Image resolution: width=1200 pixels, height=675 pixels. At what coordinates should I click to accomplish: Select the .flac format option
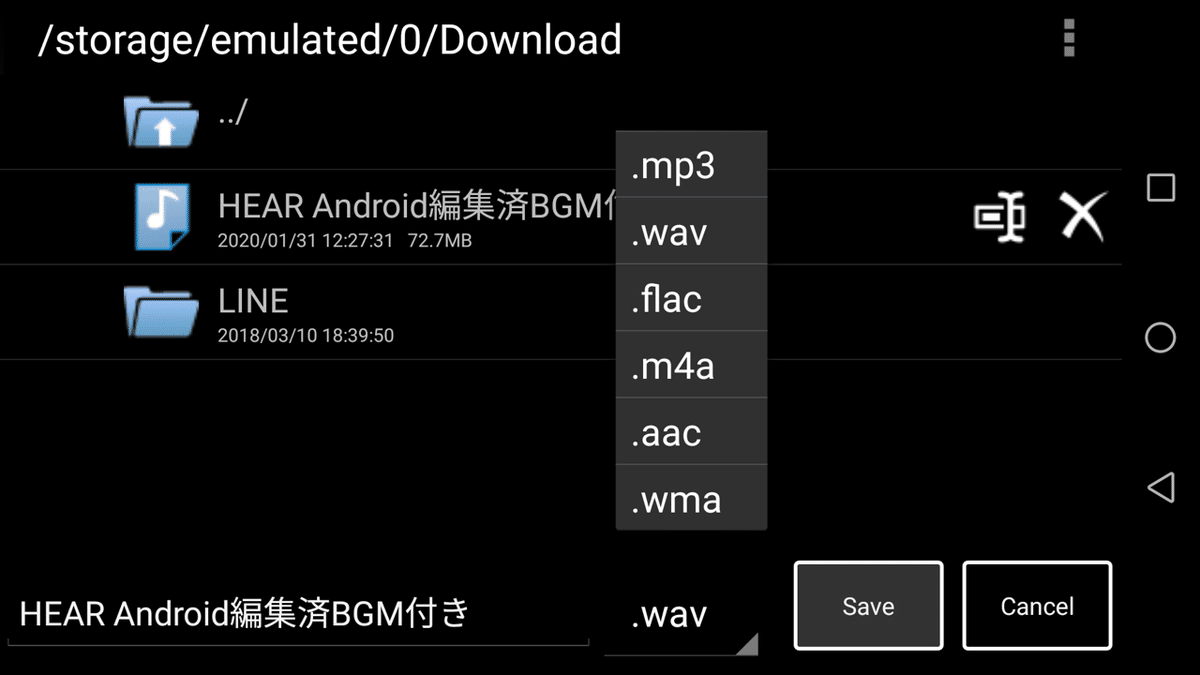pyautogui.click(x=691, y=299)
